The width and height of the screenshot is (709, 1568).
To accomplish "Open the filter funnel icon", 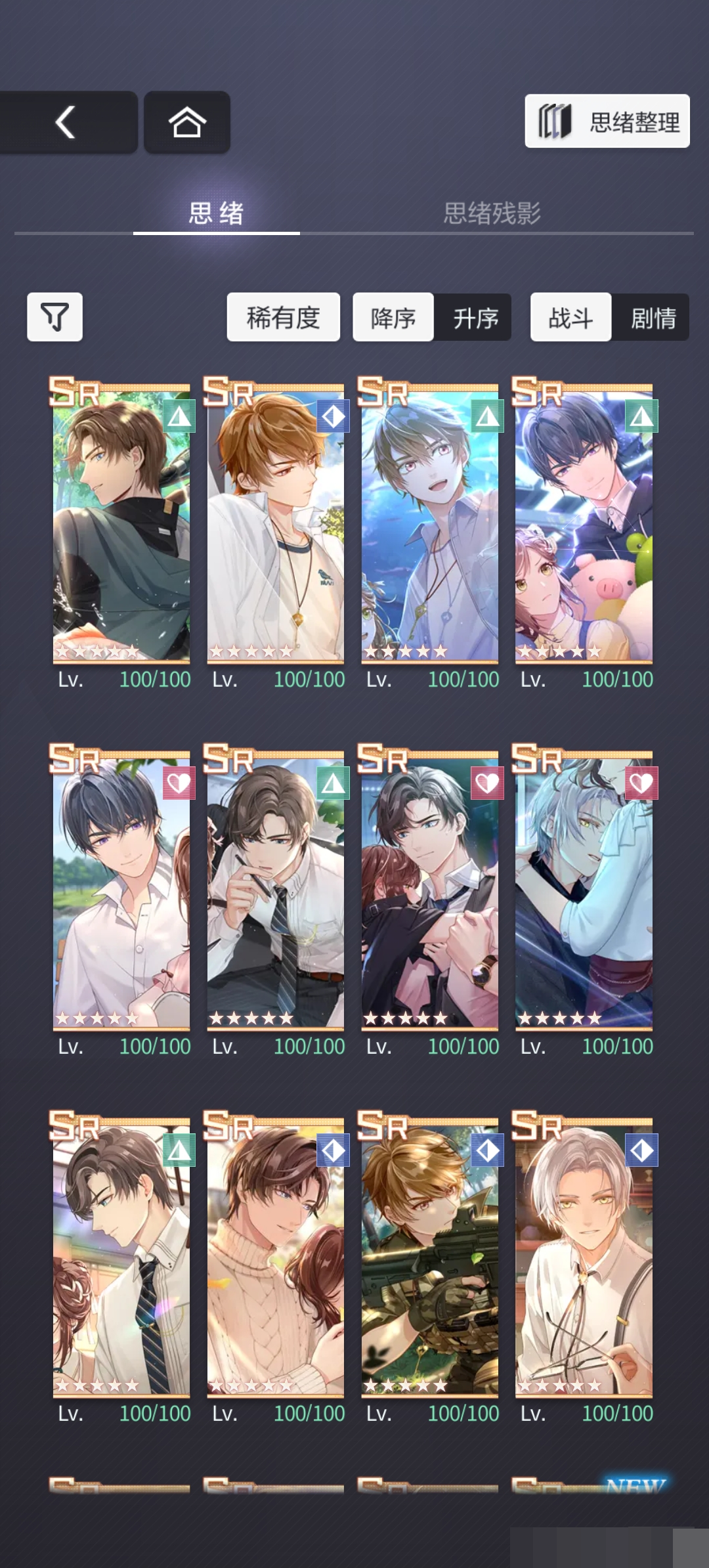I will click(55, 317).
